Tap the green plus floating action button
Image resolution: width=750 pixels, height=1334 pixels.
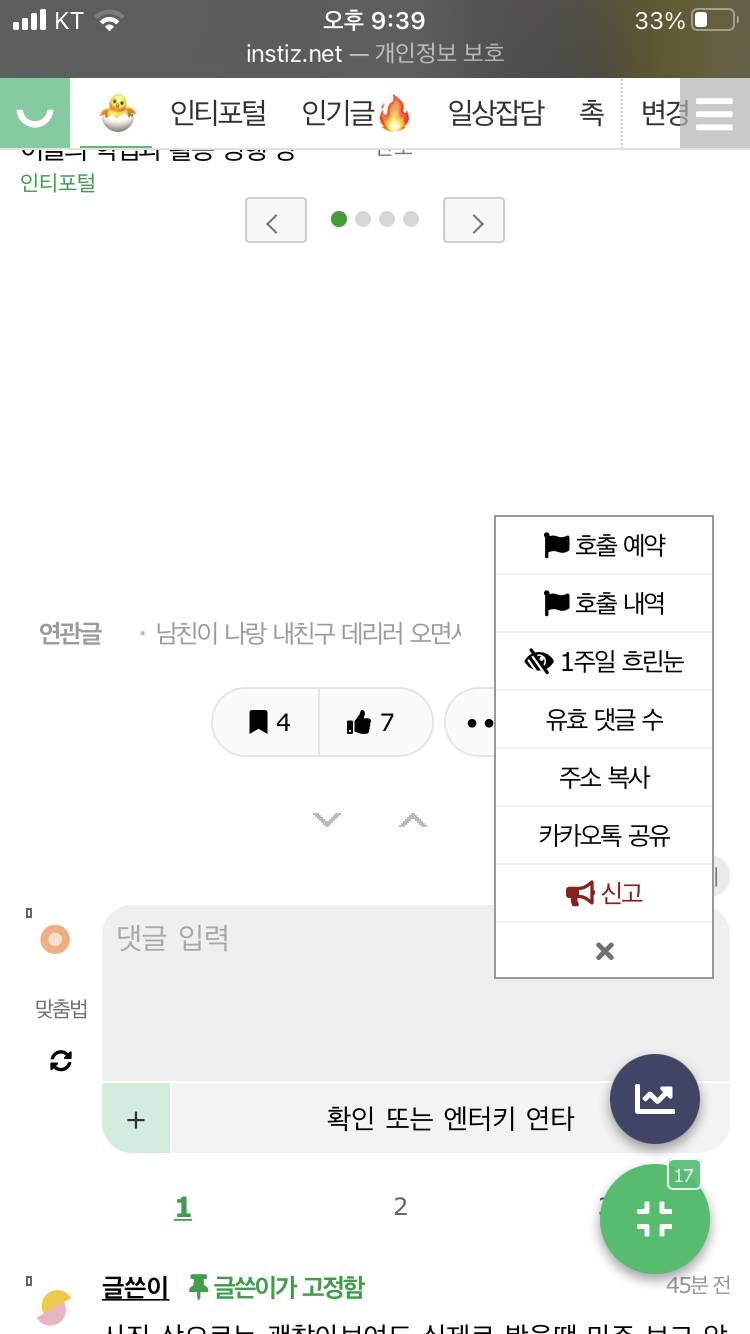(x=655, y=1219)
